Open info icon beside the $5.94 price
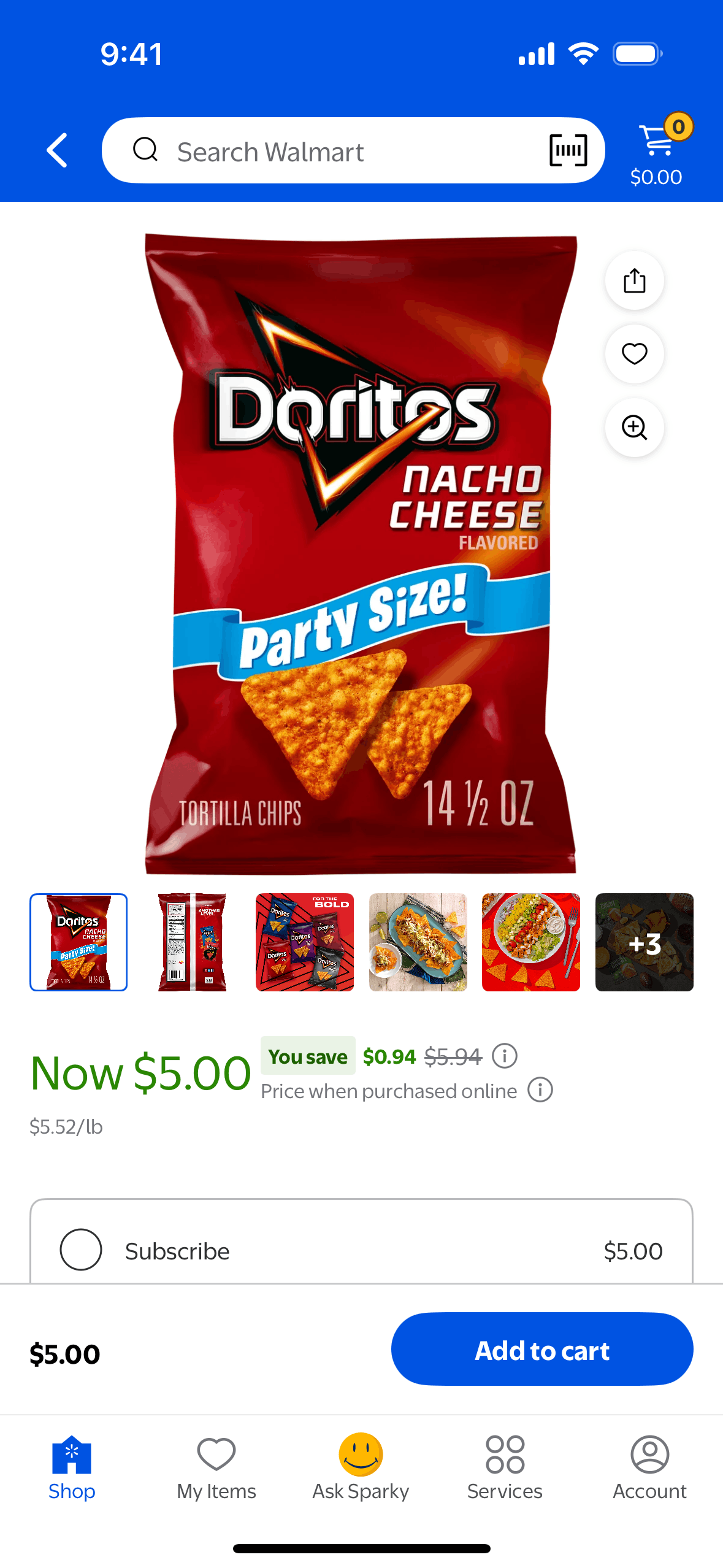Viewport: 723px width, 1568px height. 505,1056
